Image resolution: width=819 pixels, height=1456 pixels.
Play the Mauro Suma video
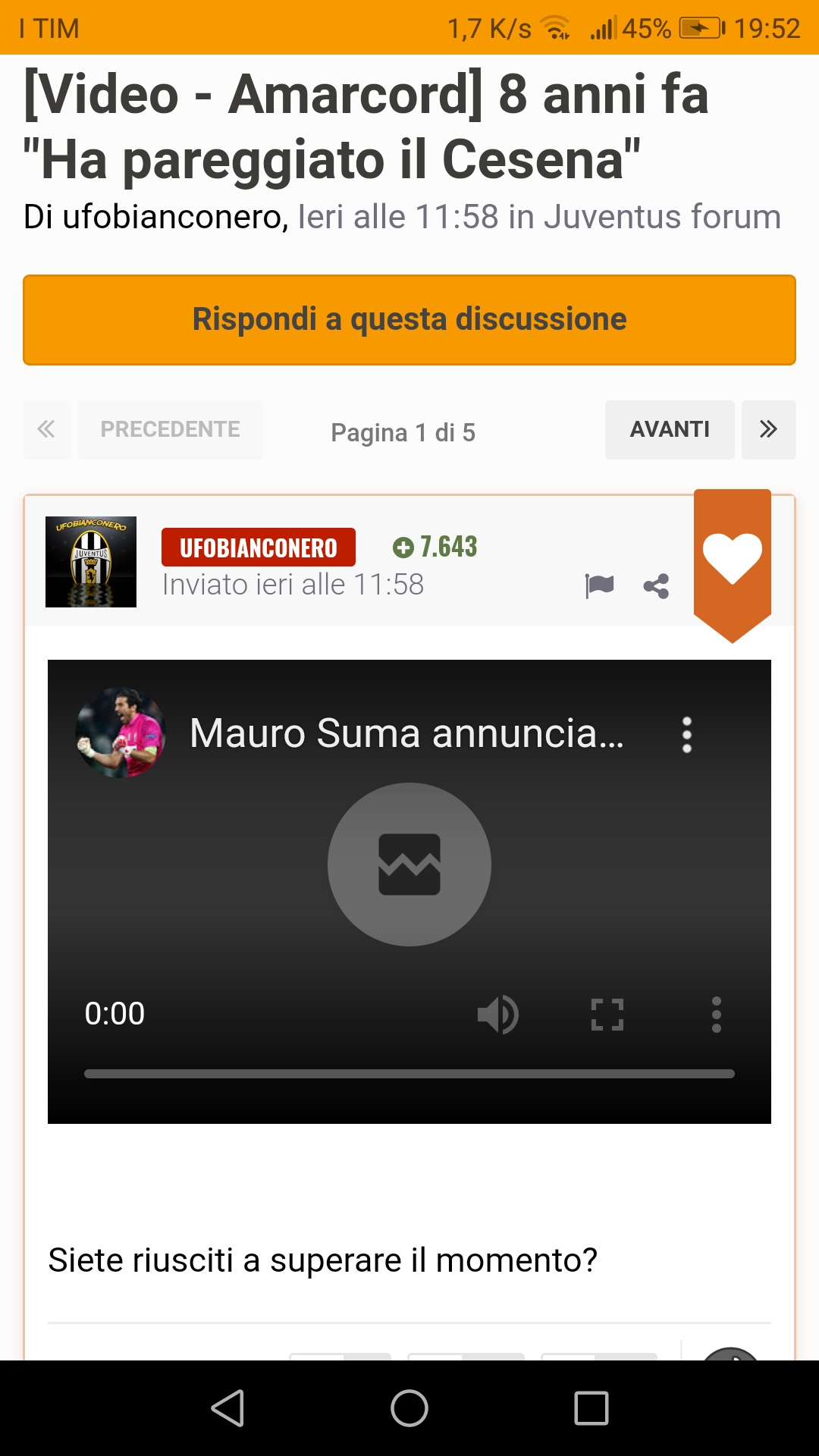(409, 864)
